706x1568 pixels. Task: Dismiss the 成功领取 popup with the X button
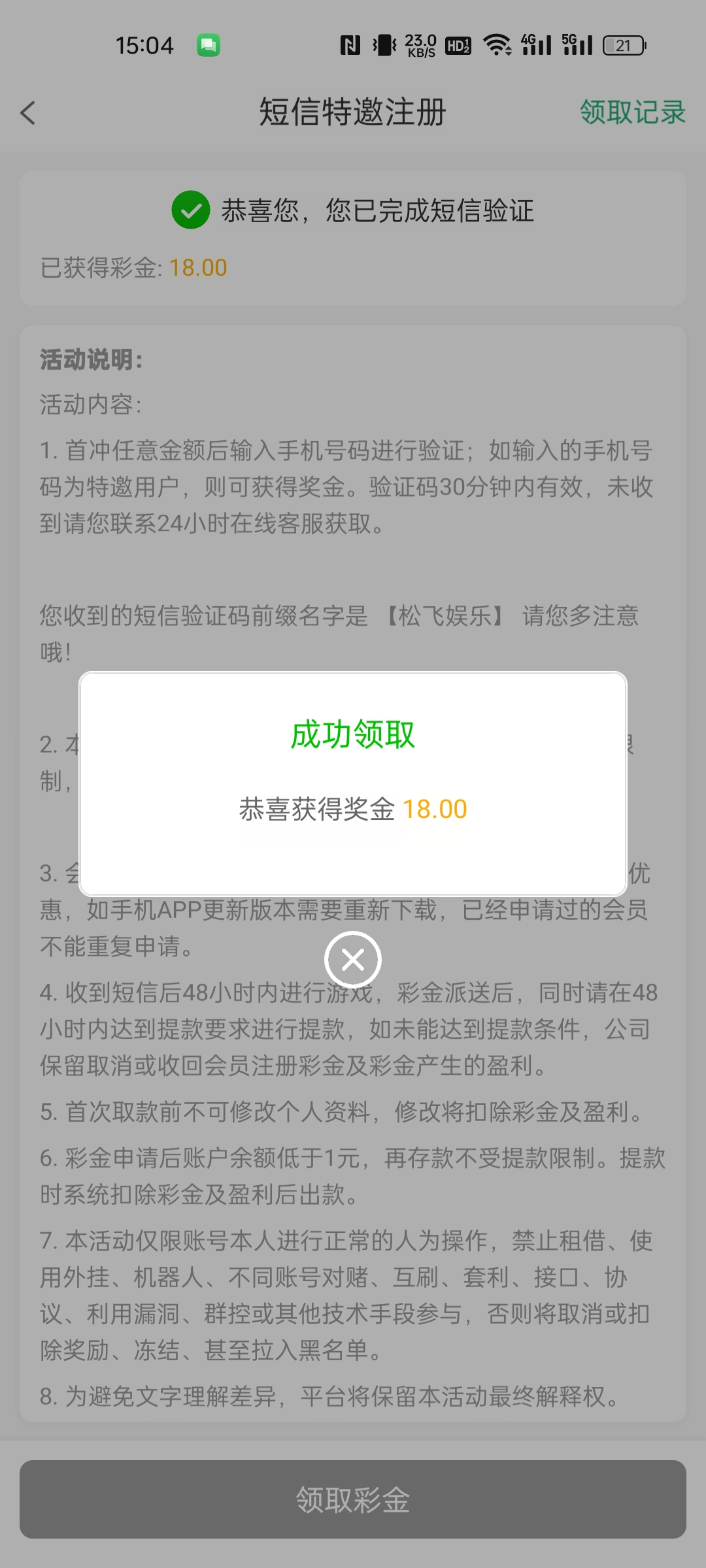(x=353, y=960)
